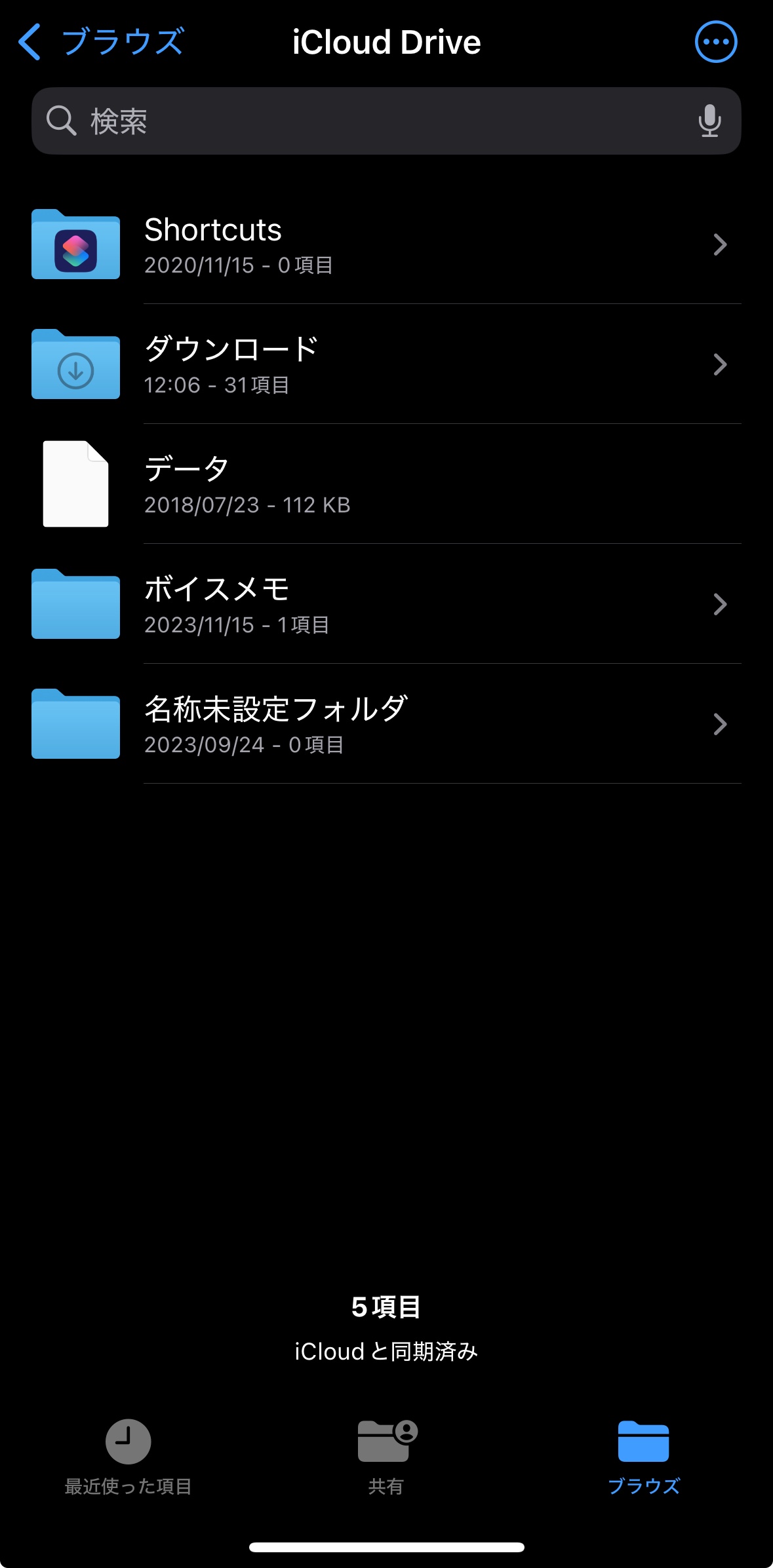Start voice search with the microphone
This screenshot has height=1568, width=773.
[709, 121]
